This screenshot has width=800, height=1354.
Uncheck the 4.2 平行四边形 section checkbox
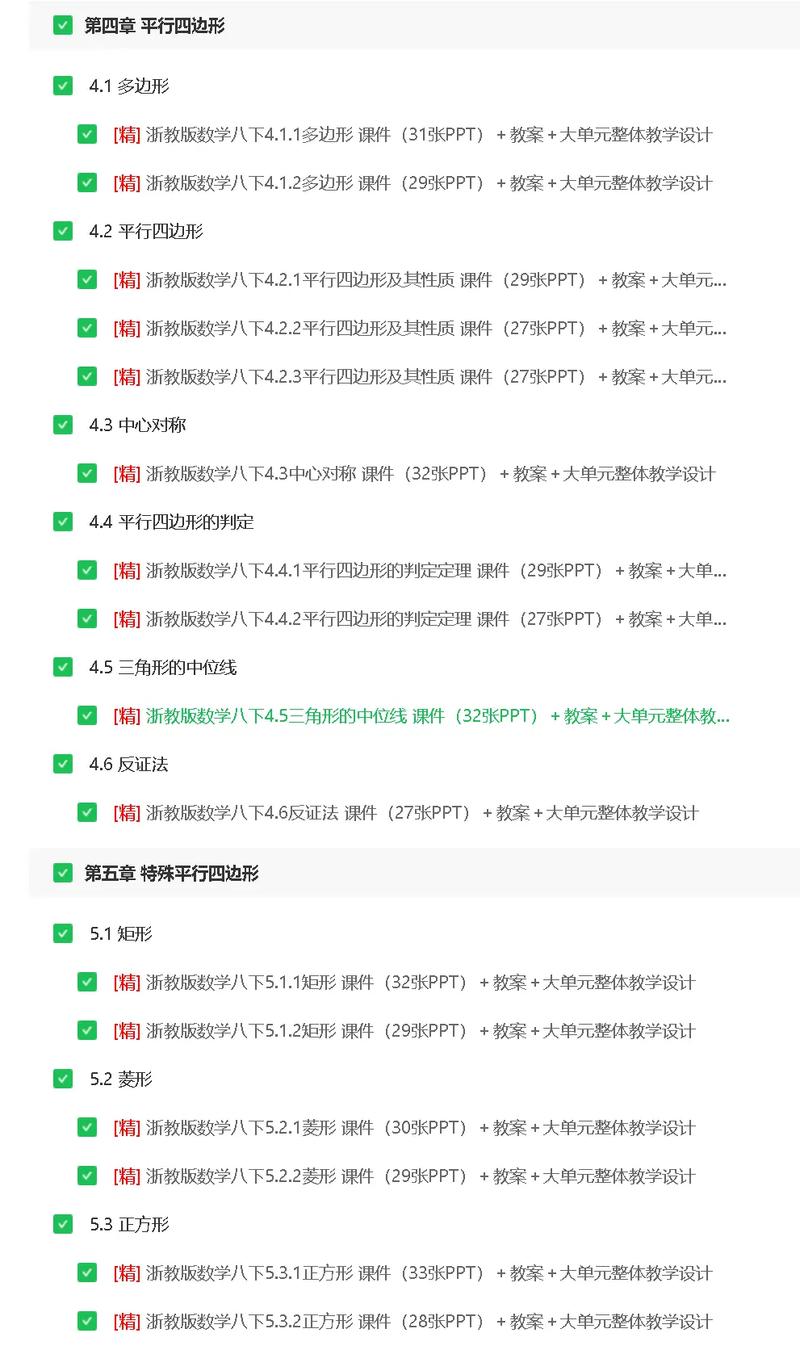point(62,231)
